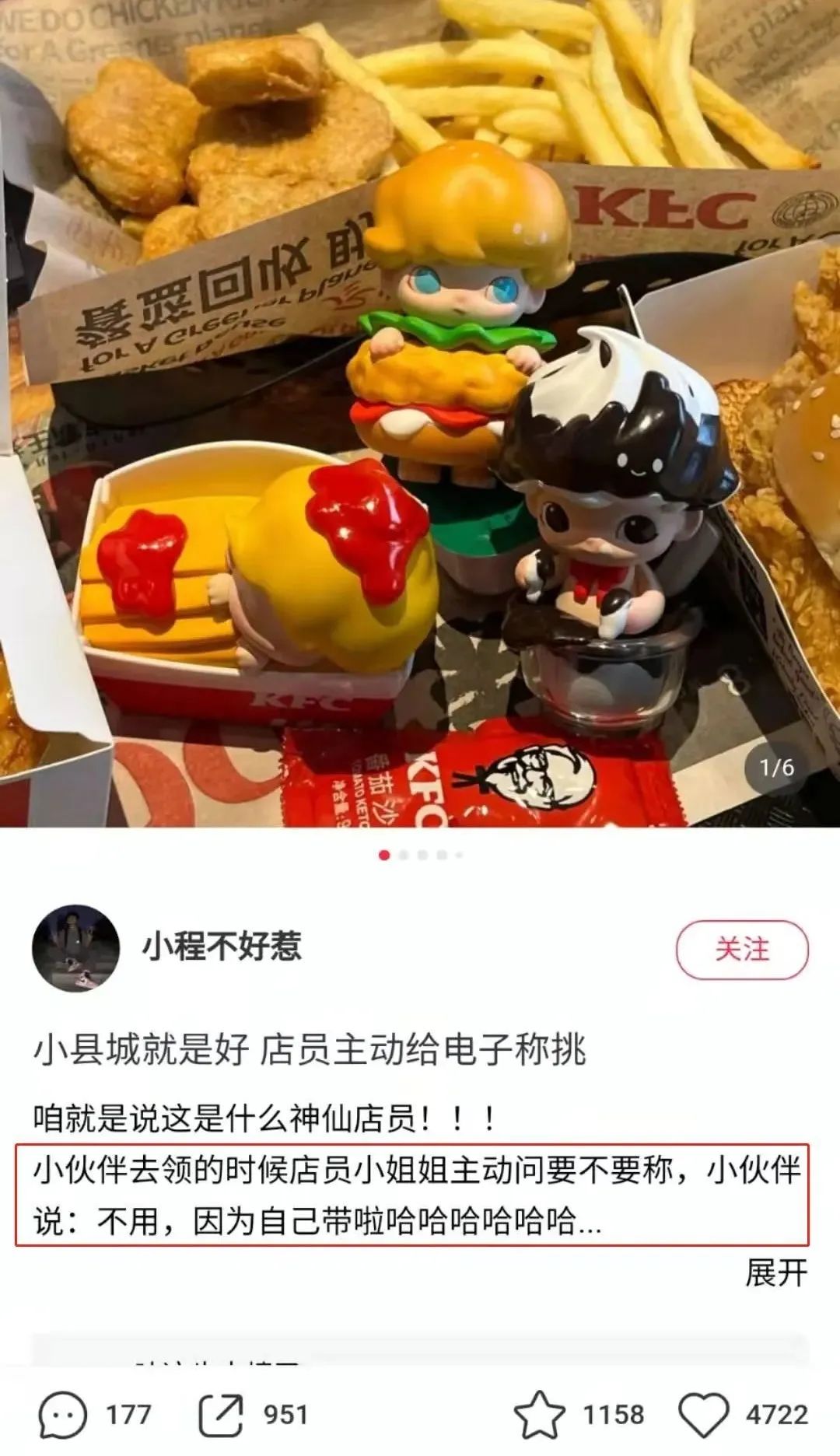Like the post with the heart icon
The image size is (840, 1456).
click(x=703, y=1414)
